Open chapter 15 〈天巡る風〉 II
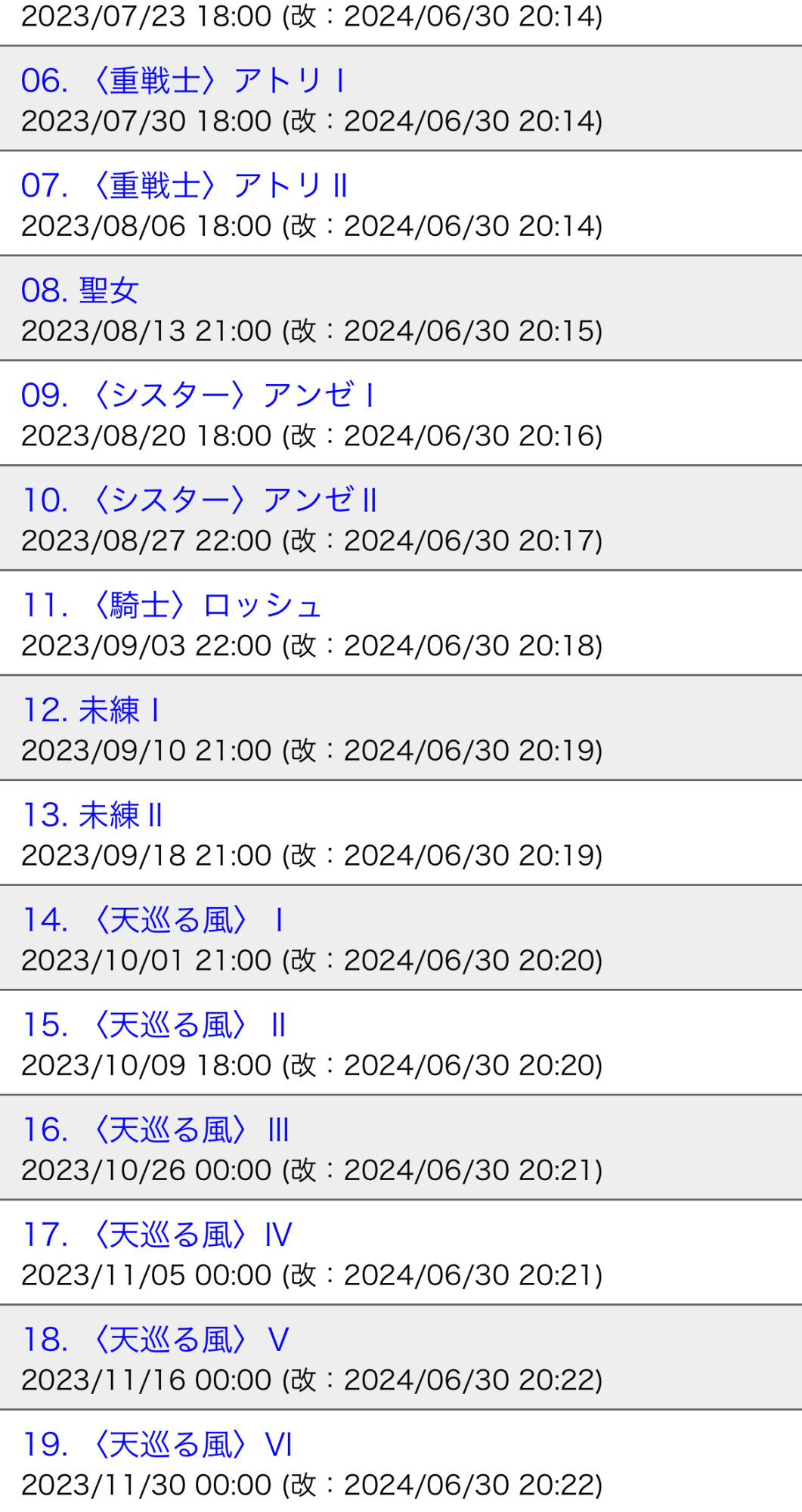Image resolution: width=802 pixels, height=1512 pixels. coord(154,1026)
